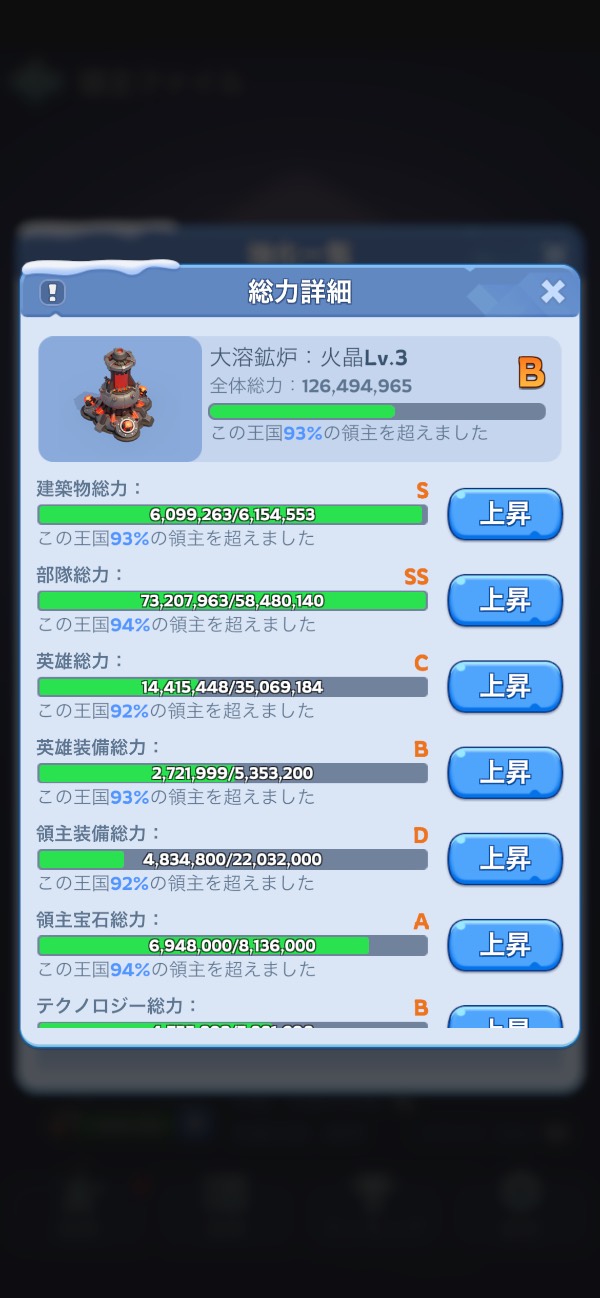
Task: Tap 上昇 for 部隊総力
Action: [x=504, y=600]
